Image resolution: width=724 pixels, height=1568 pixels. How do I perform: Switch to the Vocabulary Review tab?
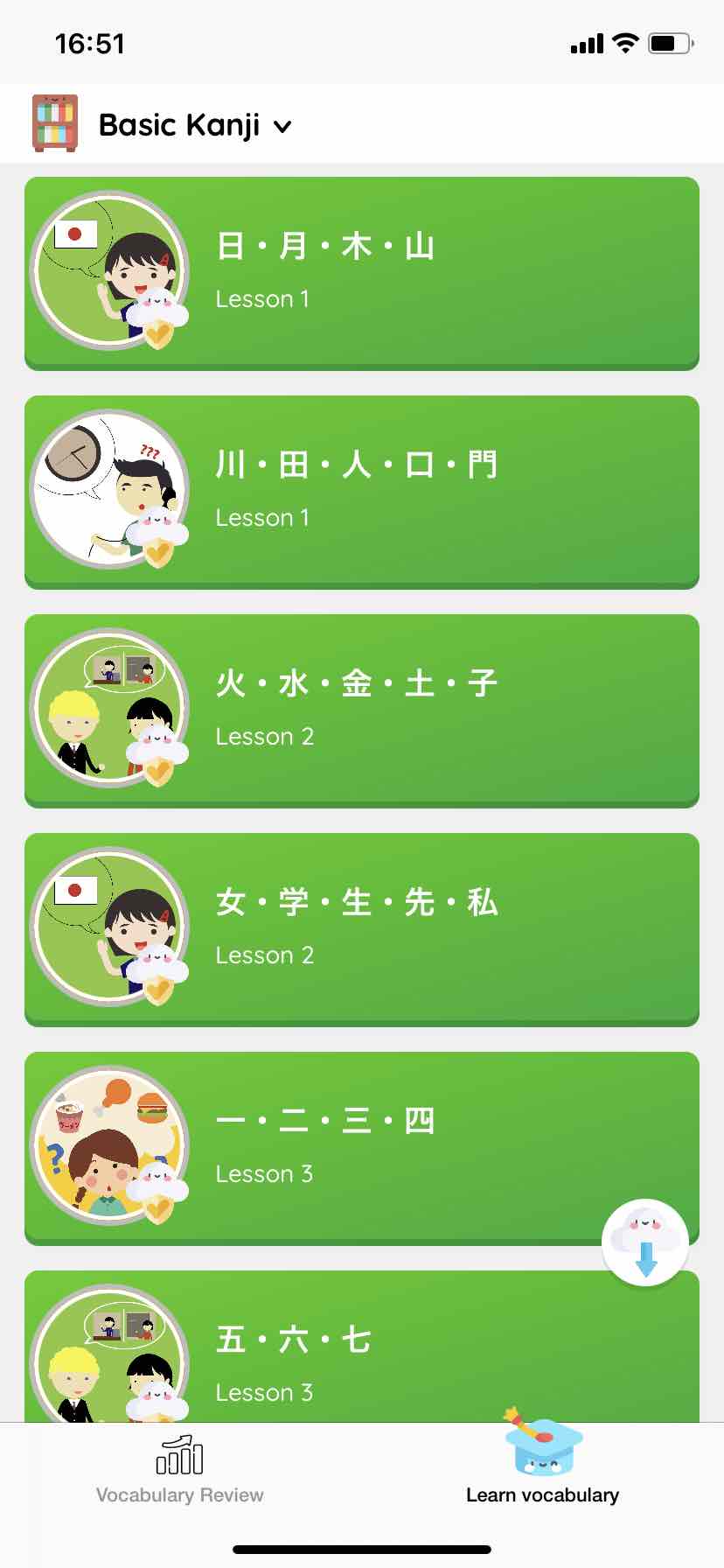tap(180, 1469)
